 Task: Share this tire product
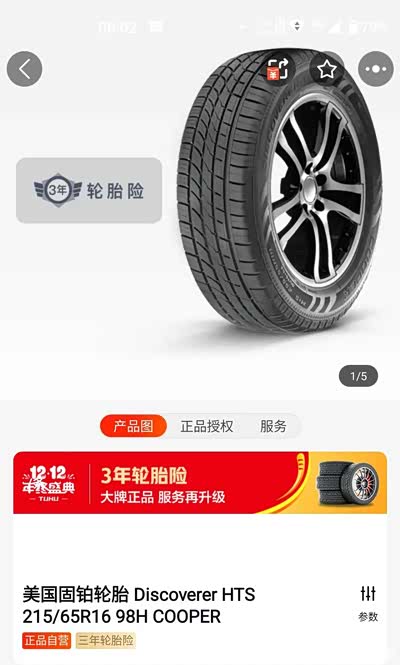pos(278,69)
